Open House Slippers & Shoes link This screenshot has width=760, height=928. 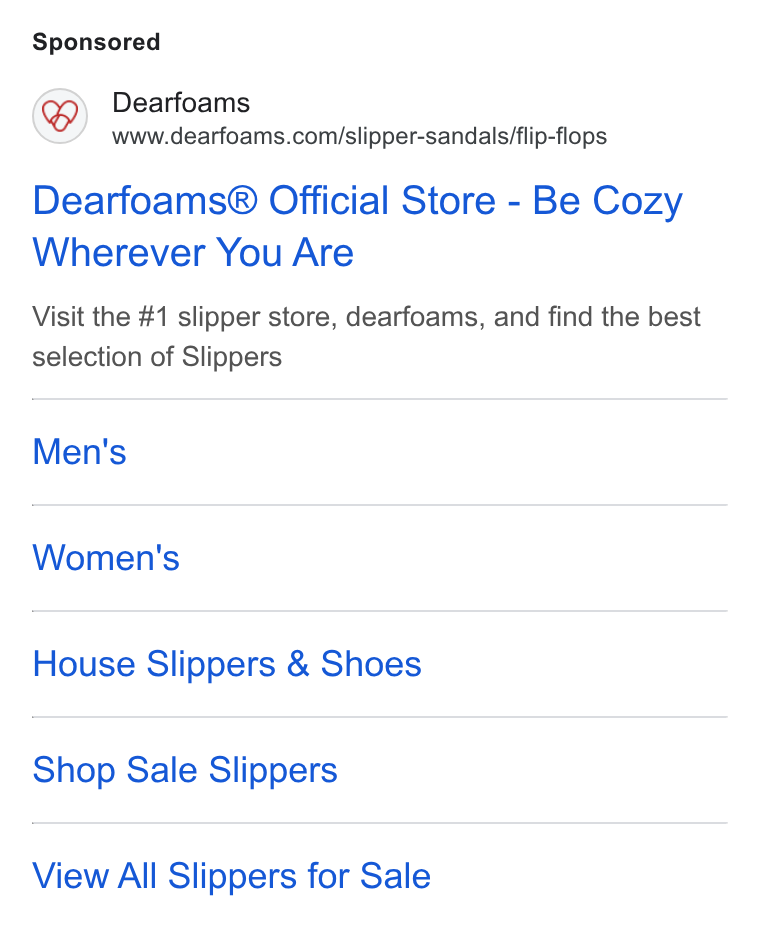tap(227, 664)
